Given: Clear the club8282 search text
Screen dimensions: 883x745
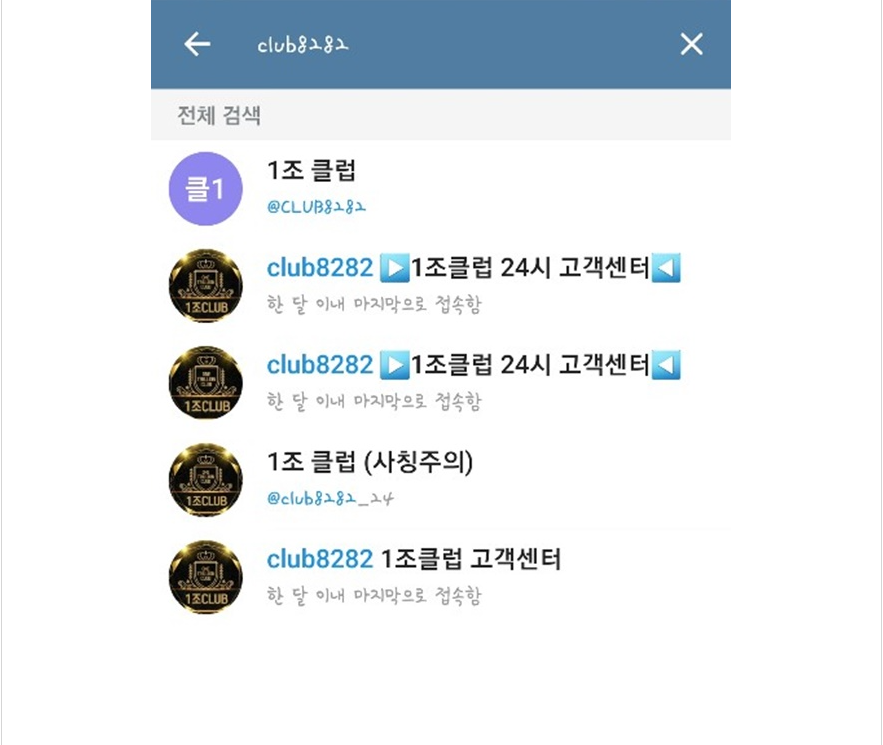Looking at the screenshot, I should tap(691, 44).
